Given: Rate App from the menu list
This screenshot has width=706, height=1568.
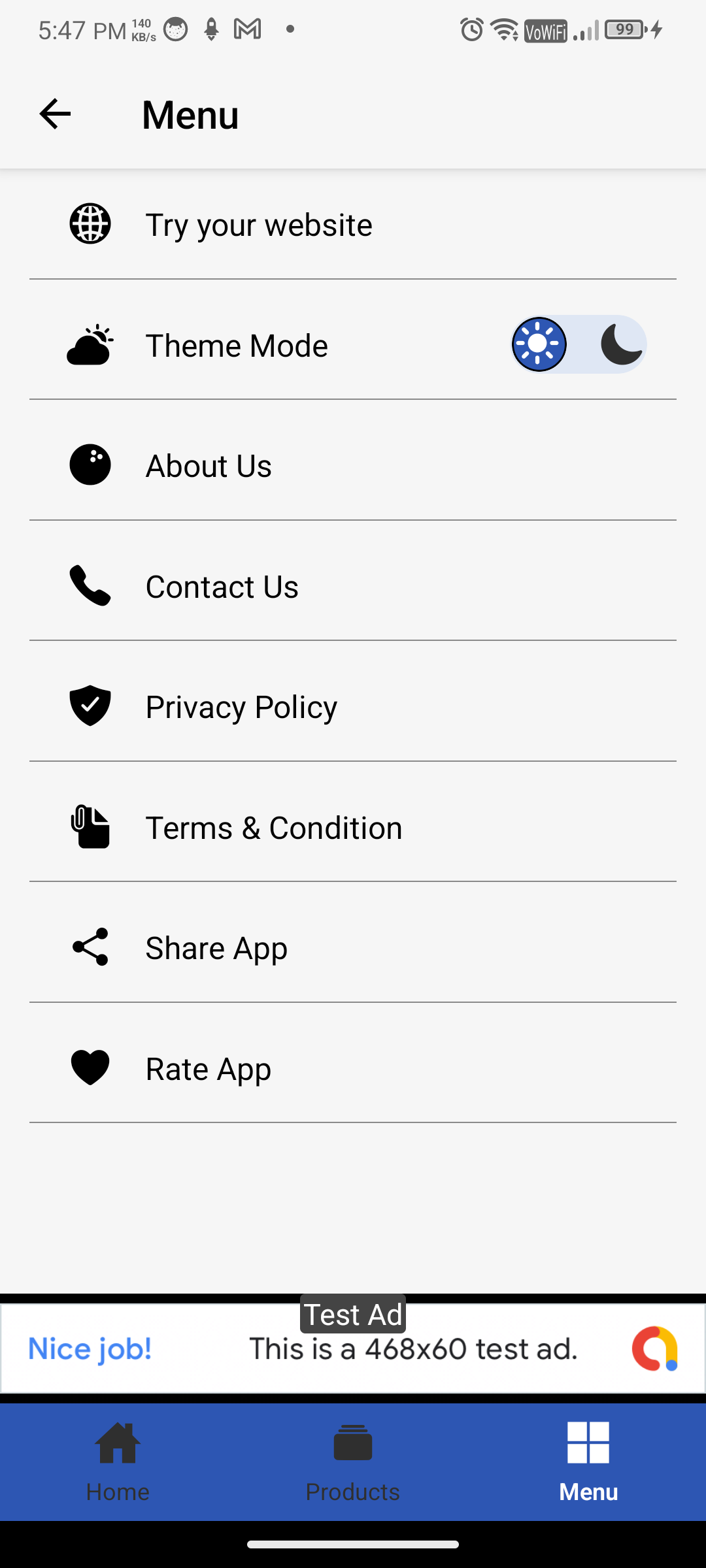Looking at the screenshot, I should pos(208,1069).
